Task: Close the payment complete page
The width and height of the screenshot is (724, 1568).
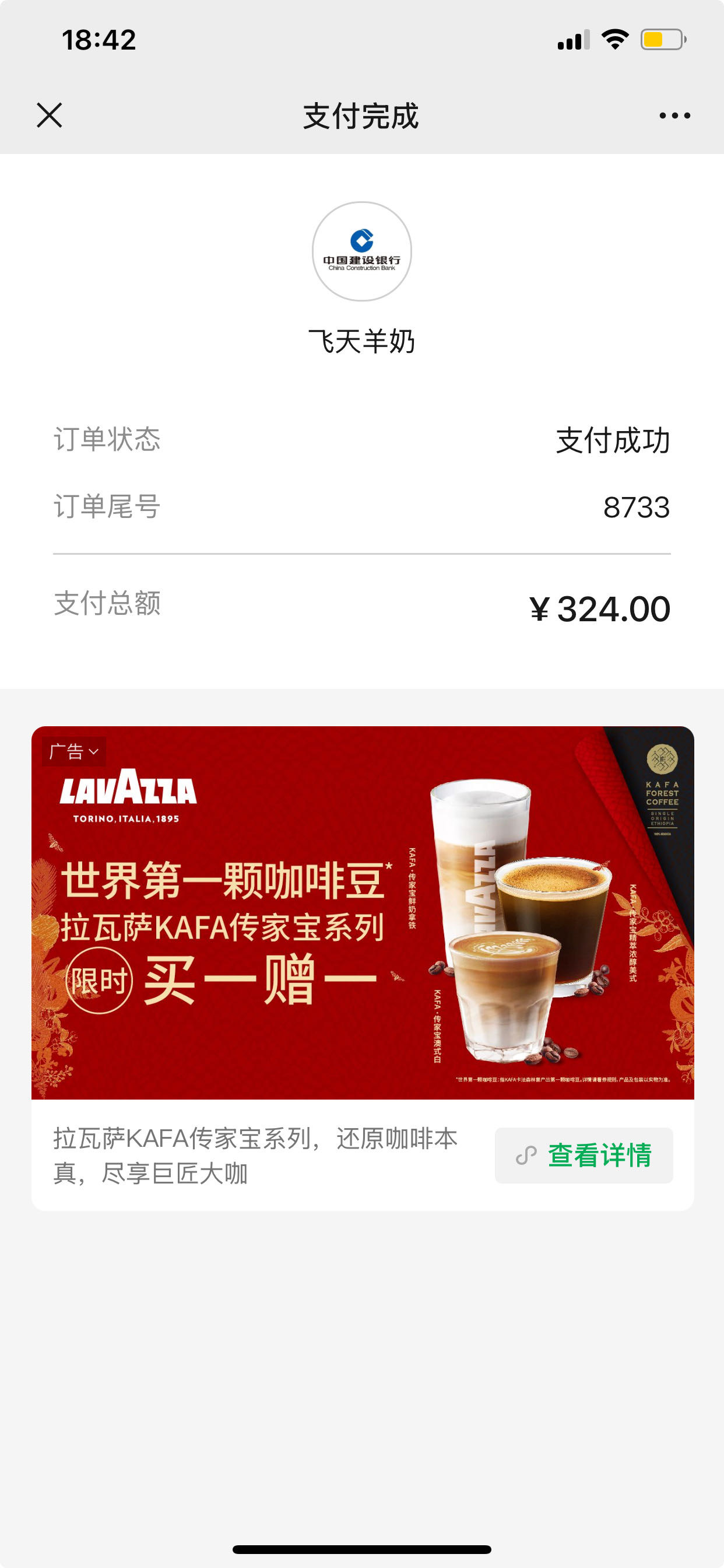Action: click(x=50, y=115)
